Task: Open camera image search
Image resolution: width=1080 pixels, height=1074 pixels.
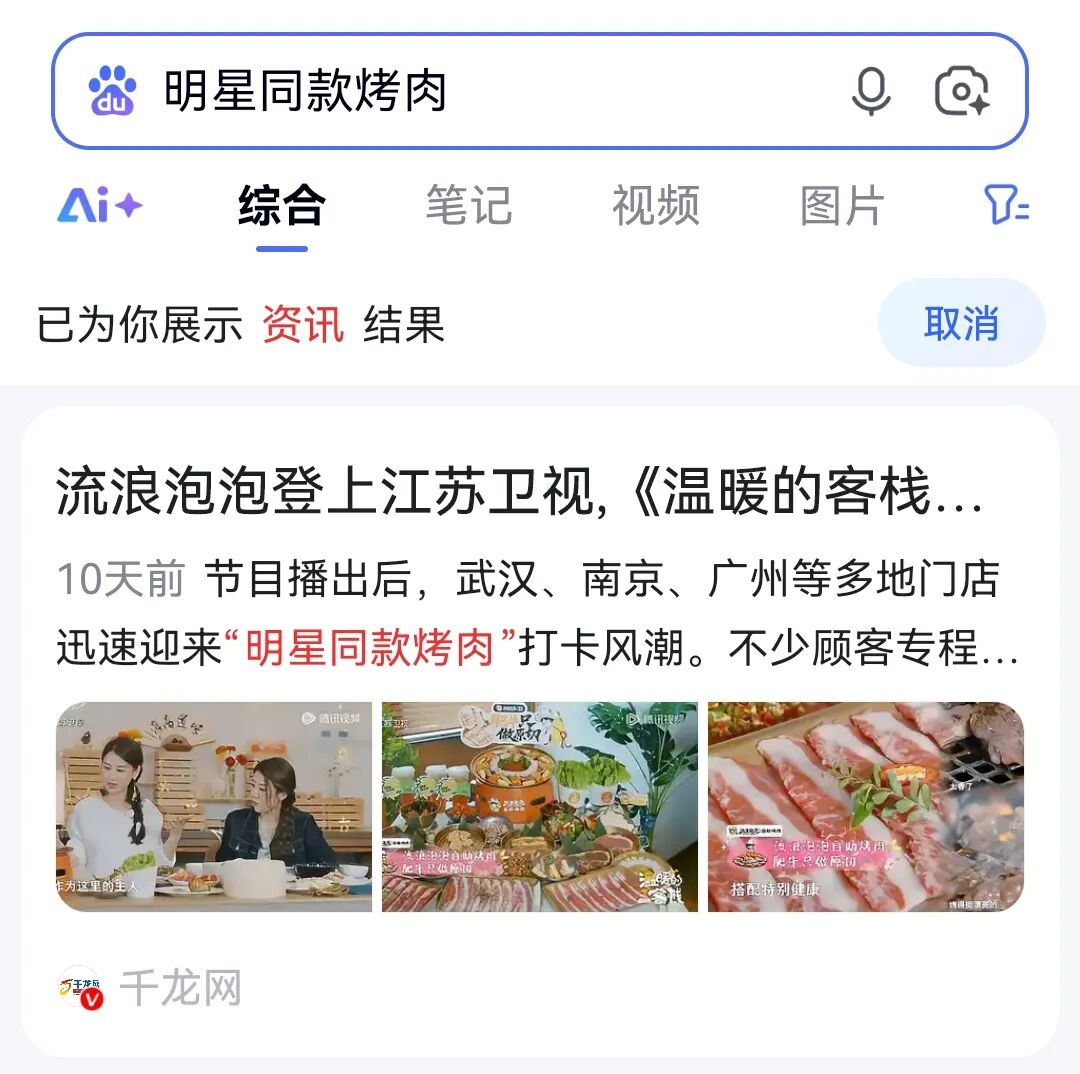Action: (962, 92)
